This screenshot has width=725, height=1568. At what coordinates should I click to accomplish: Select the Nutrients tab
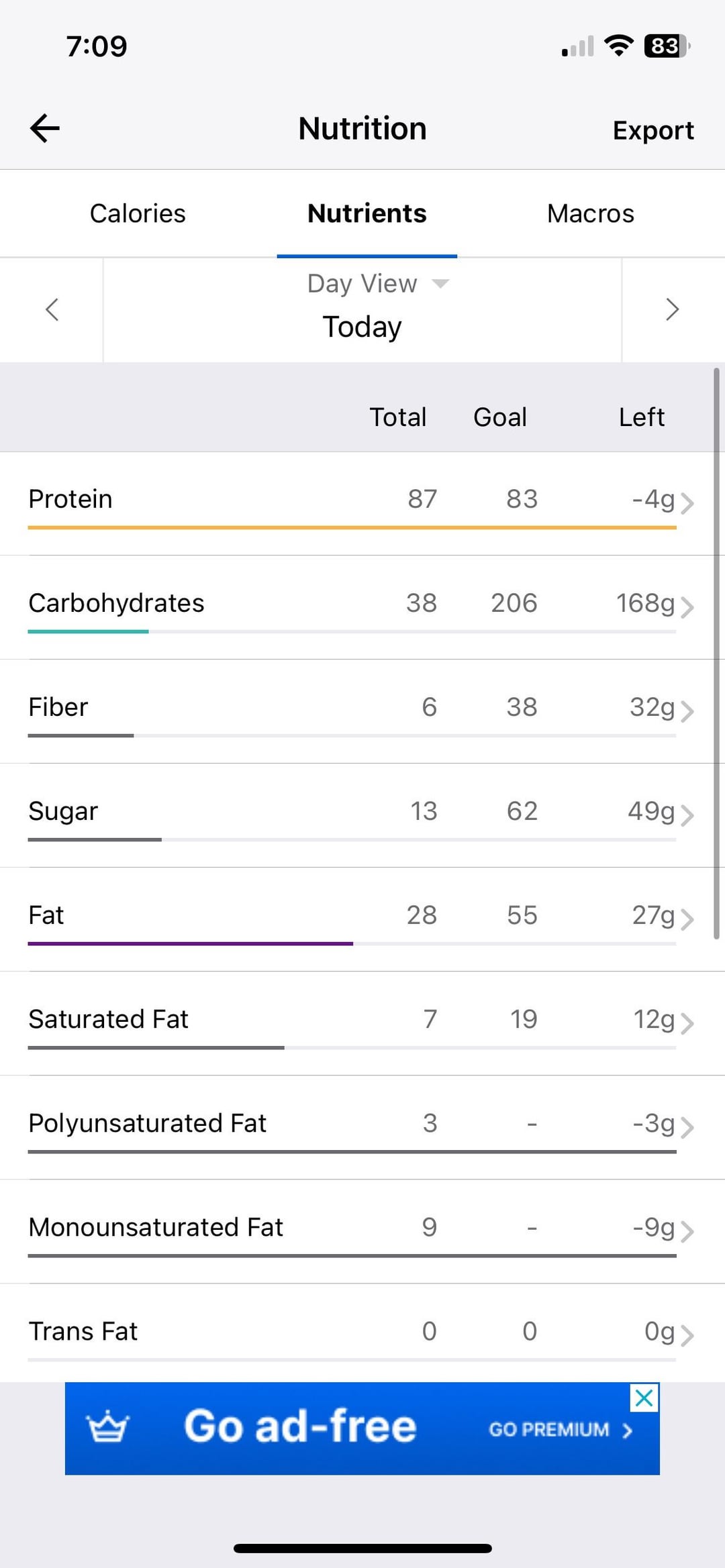(367, 213)
